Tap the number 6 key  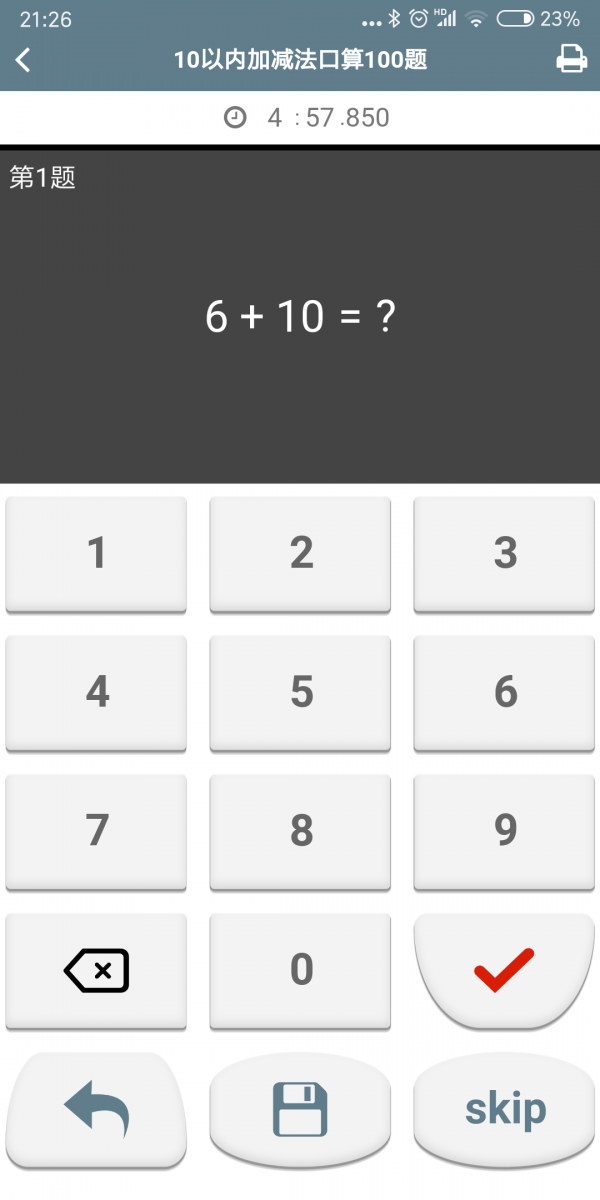(x=505, y=692)
